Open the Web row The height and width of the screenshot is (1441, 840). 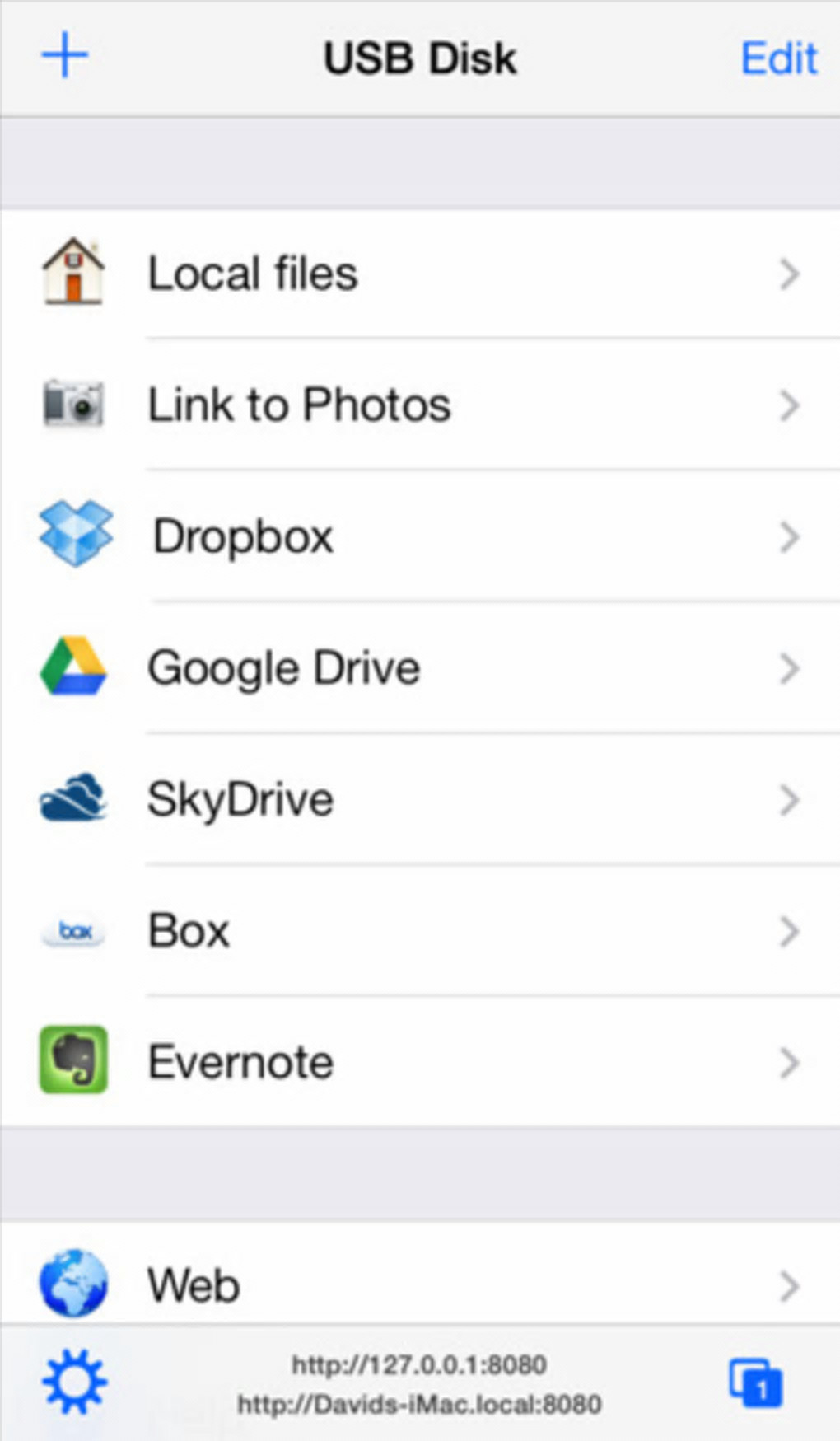pos(420,1284)
